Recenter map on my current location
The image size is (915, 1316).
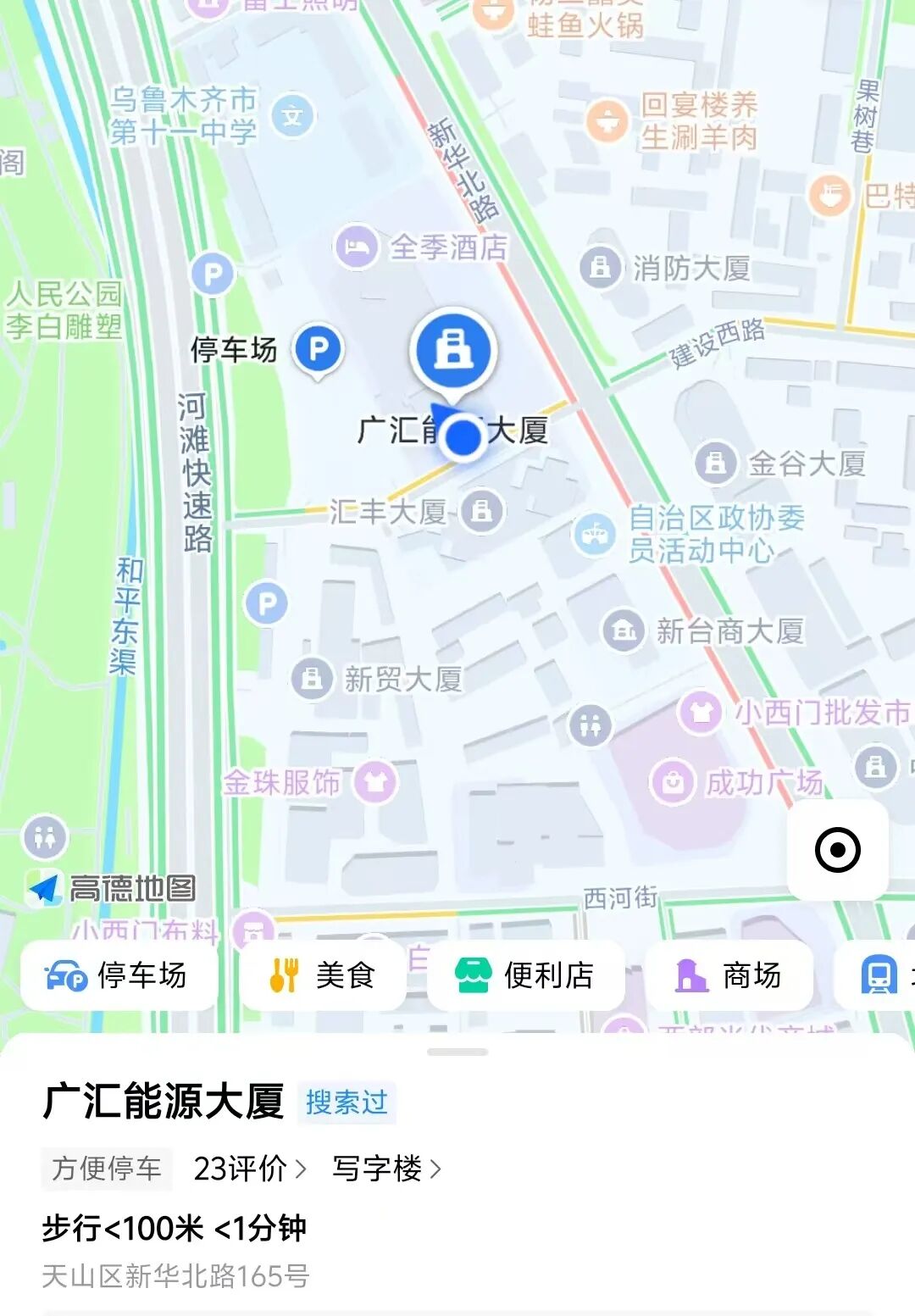[x=837, y=849]
